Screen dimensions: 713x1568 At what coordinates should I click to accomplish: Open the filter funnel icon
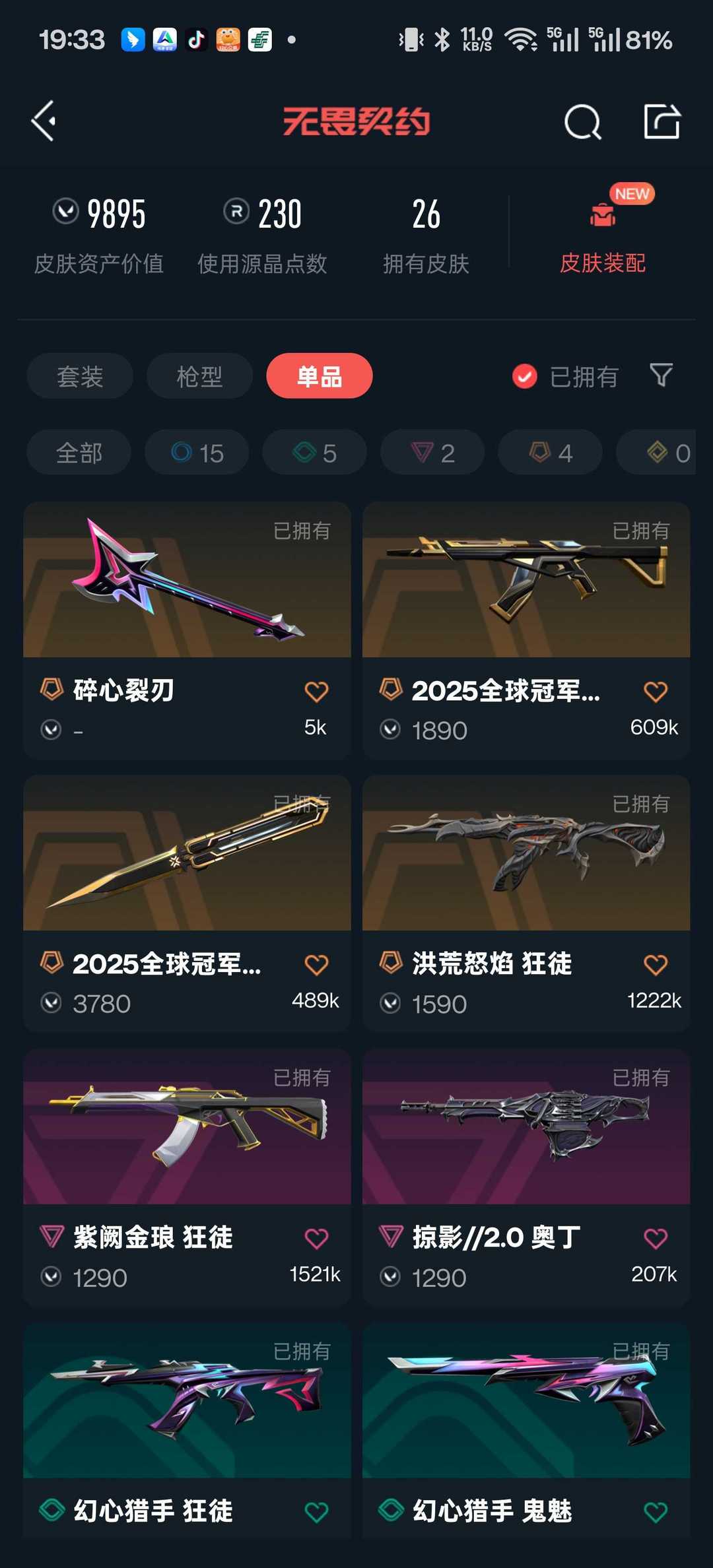[661, 376]
